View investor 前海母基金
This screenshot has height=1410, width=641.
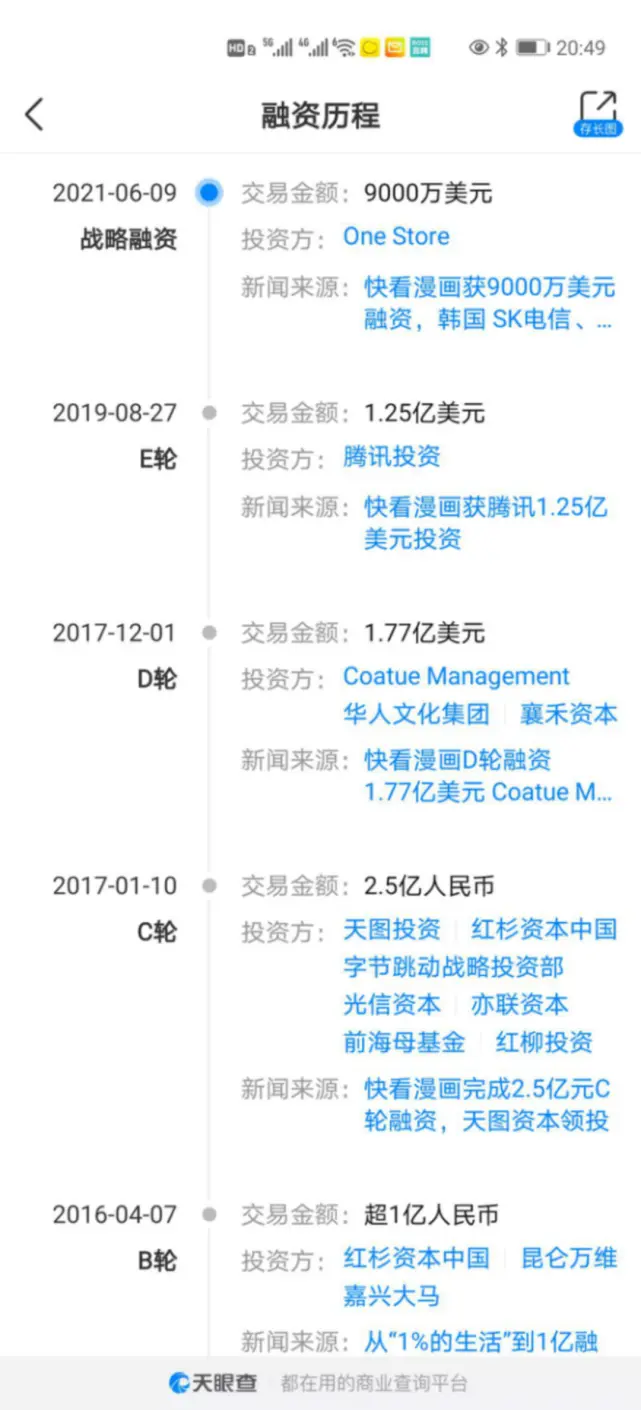coord(404,1043)
